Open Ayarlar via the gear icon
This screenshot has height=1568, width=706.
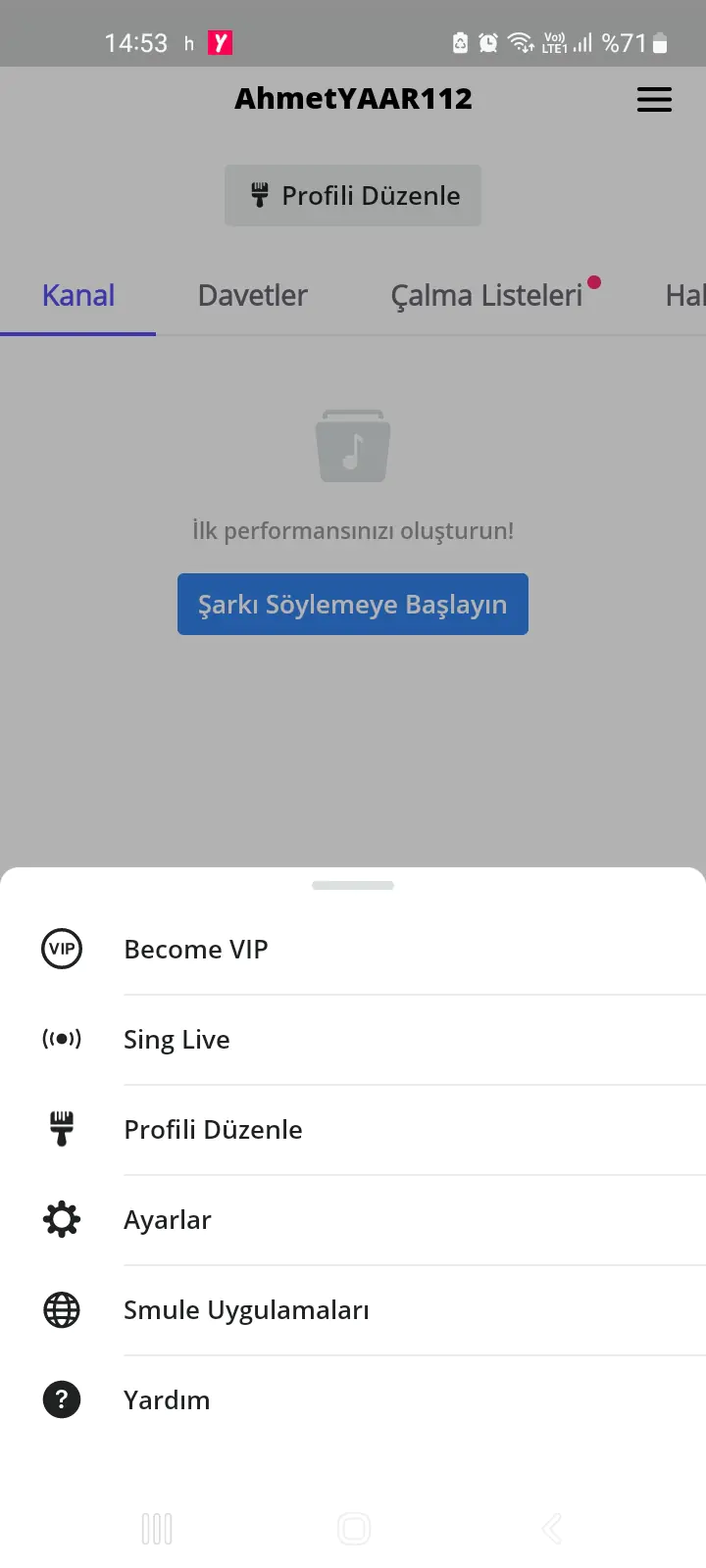[61, 1219]
